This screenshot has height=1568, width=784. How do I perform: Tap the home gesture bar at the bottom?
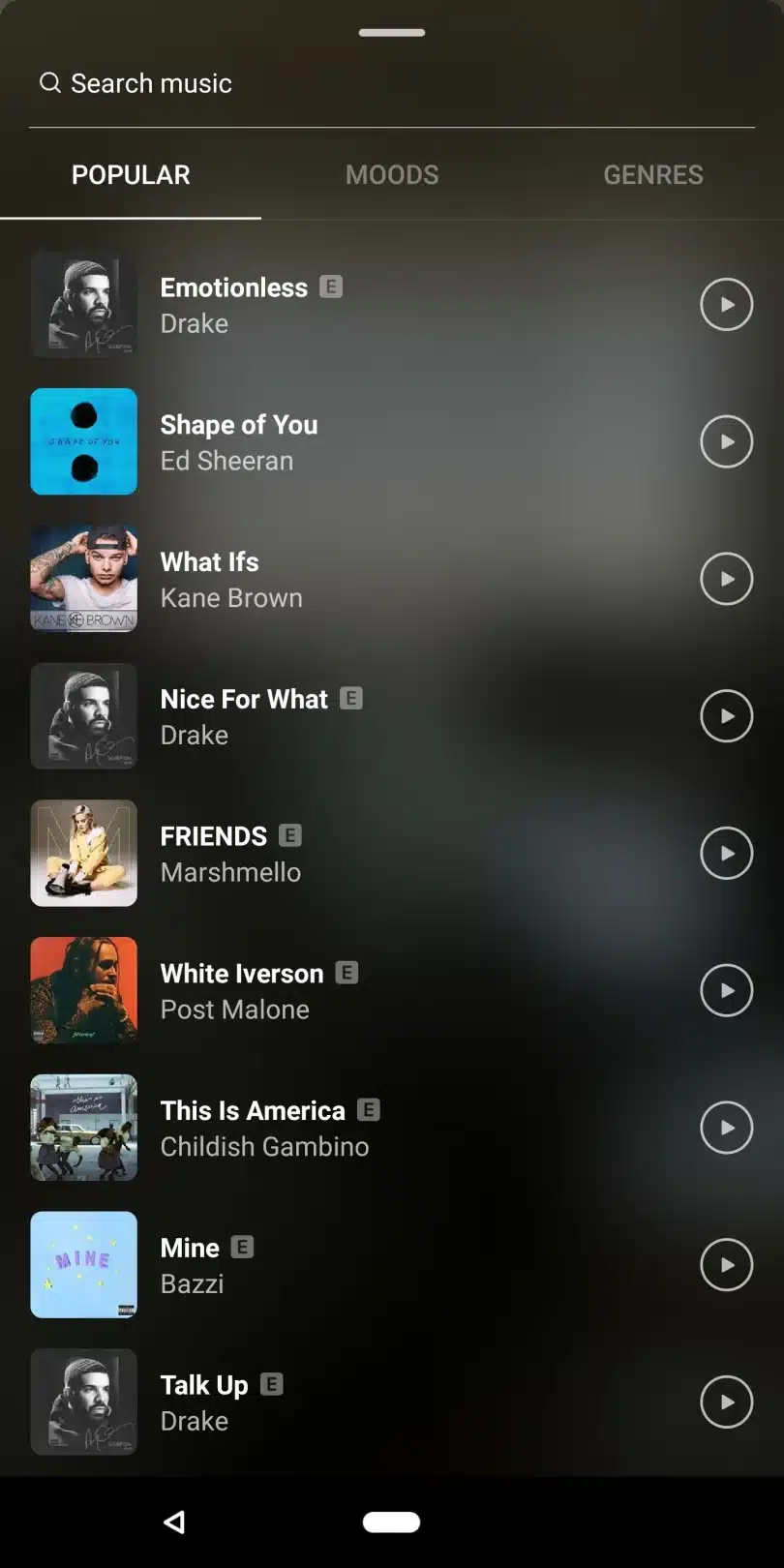[392, 1521]
